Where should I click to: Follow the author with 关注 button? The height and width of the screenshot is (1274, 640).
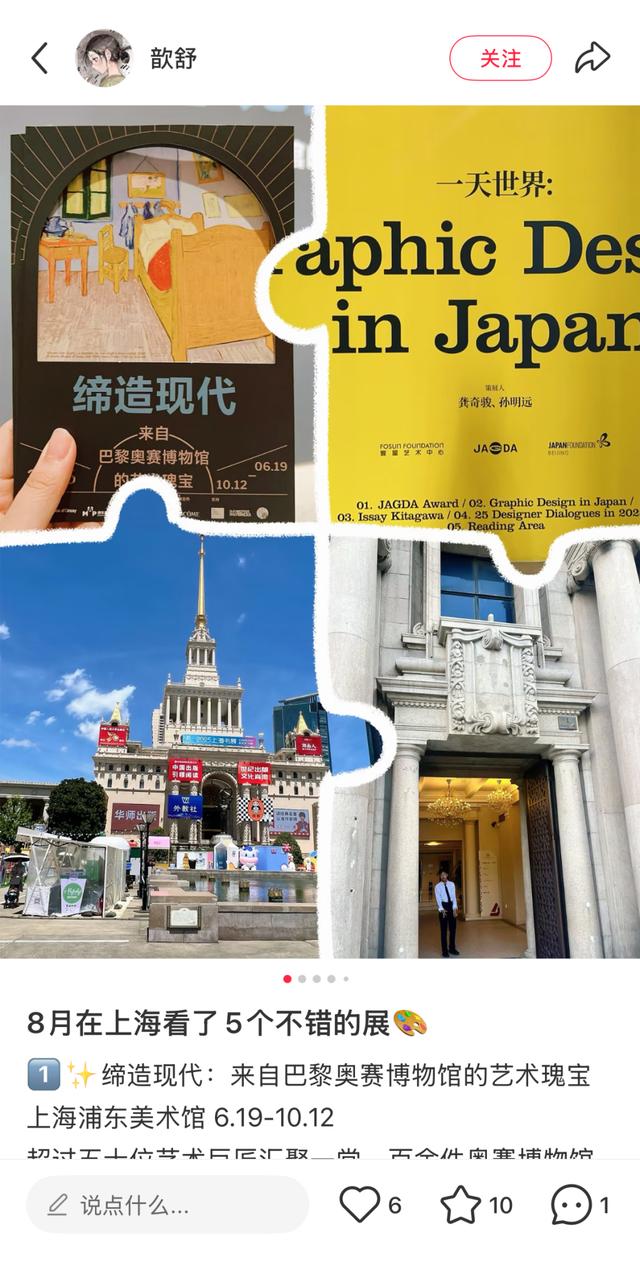tap(500, 58)
